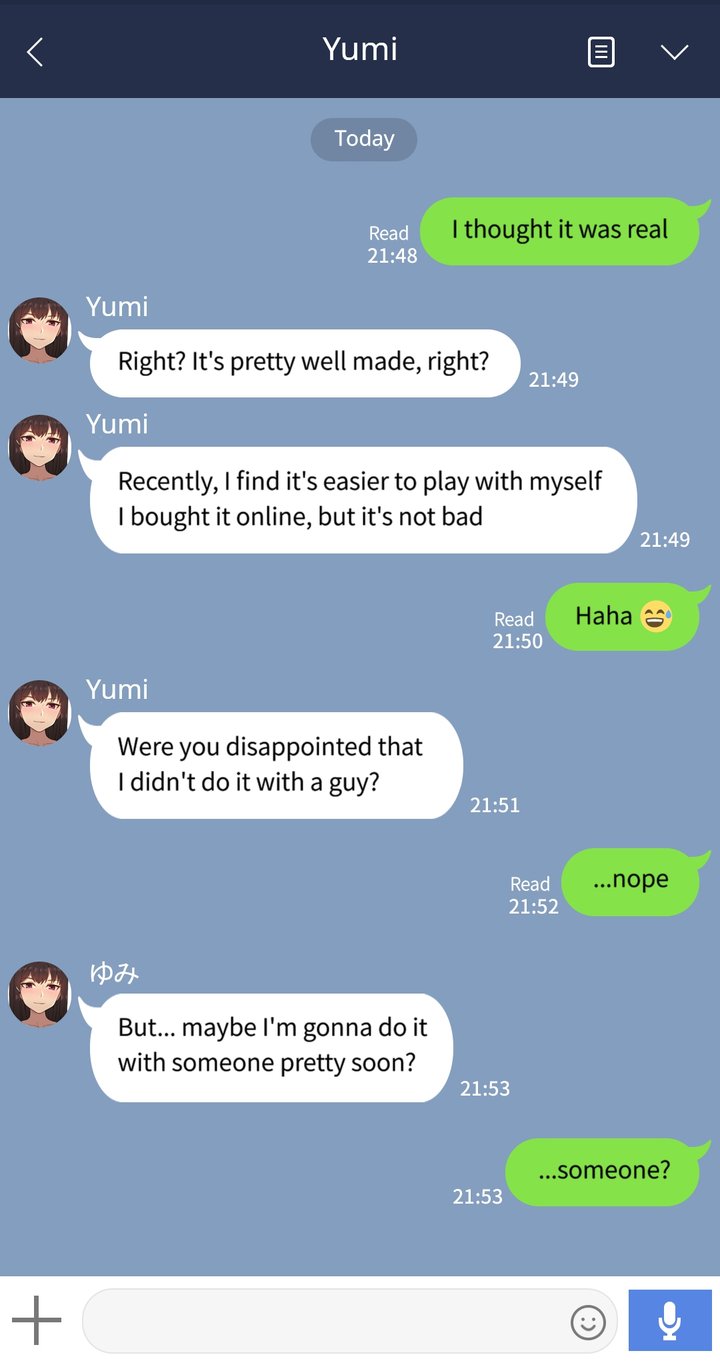Open the emoji sticker picker
Screen dimensions: 720x1365
588,1322
